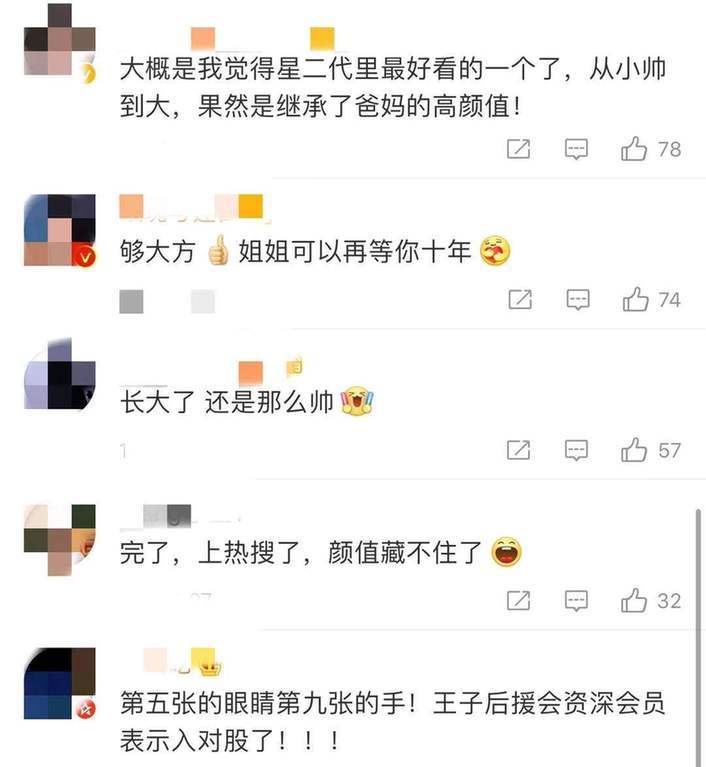
Task: Repost the 长大了 还是那么帅 comment
Action: pyautogui.click(x=518, y=450)
